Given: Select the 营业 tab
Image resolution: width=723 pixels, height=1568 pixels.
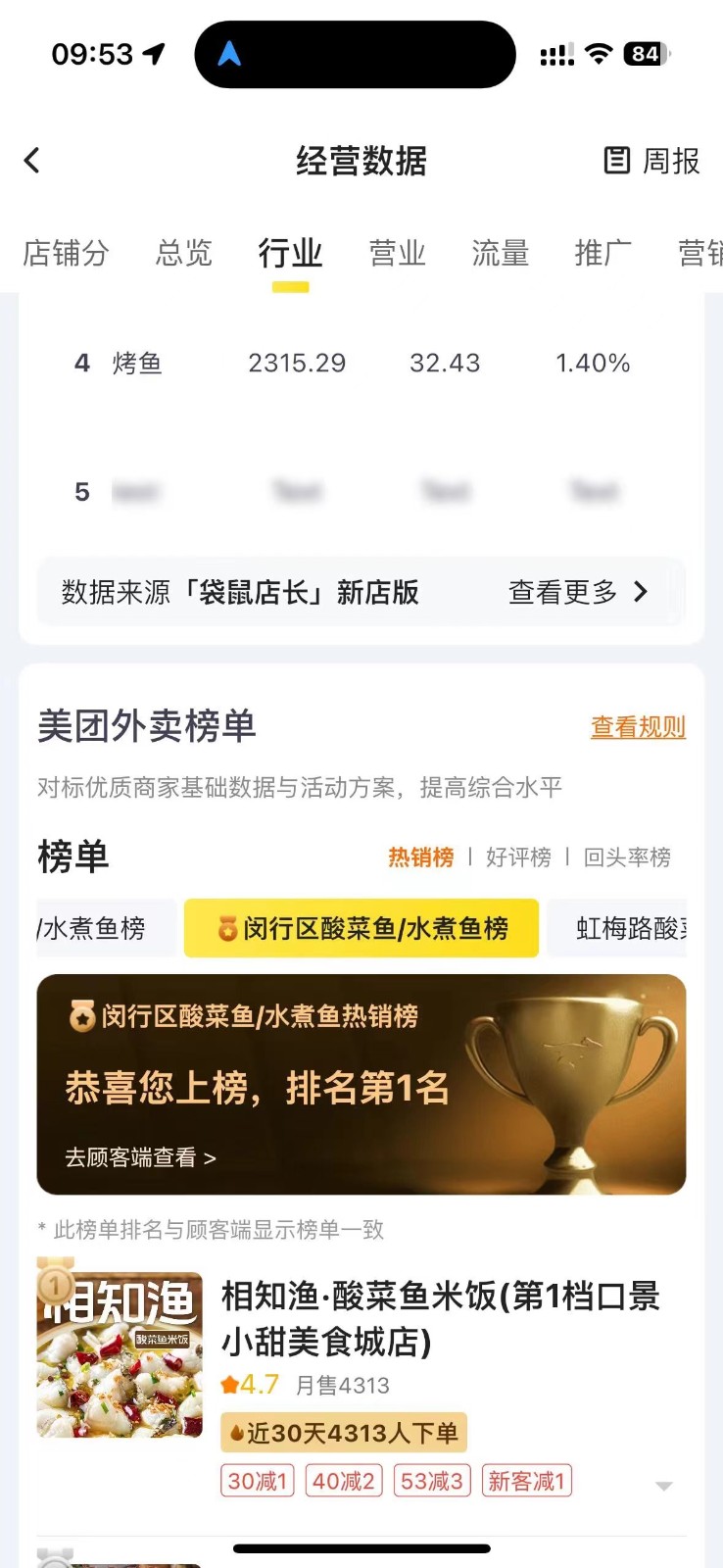Looking at the screenshot, I should click(398, 253).
